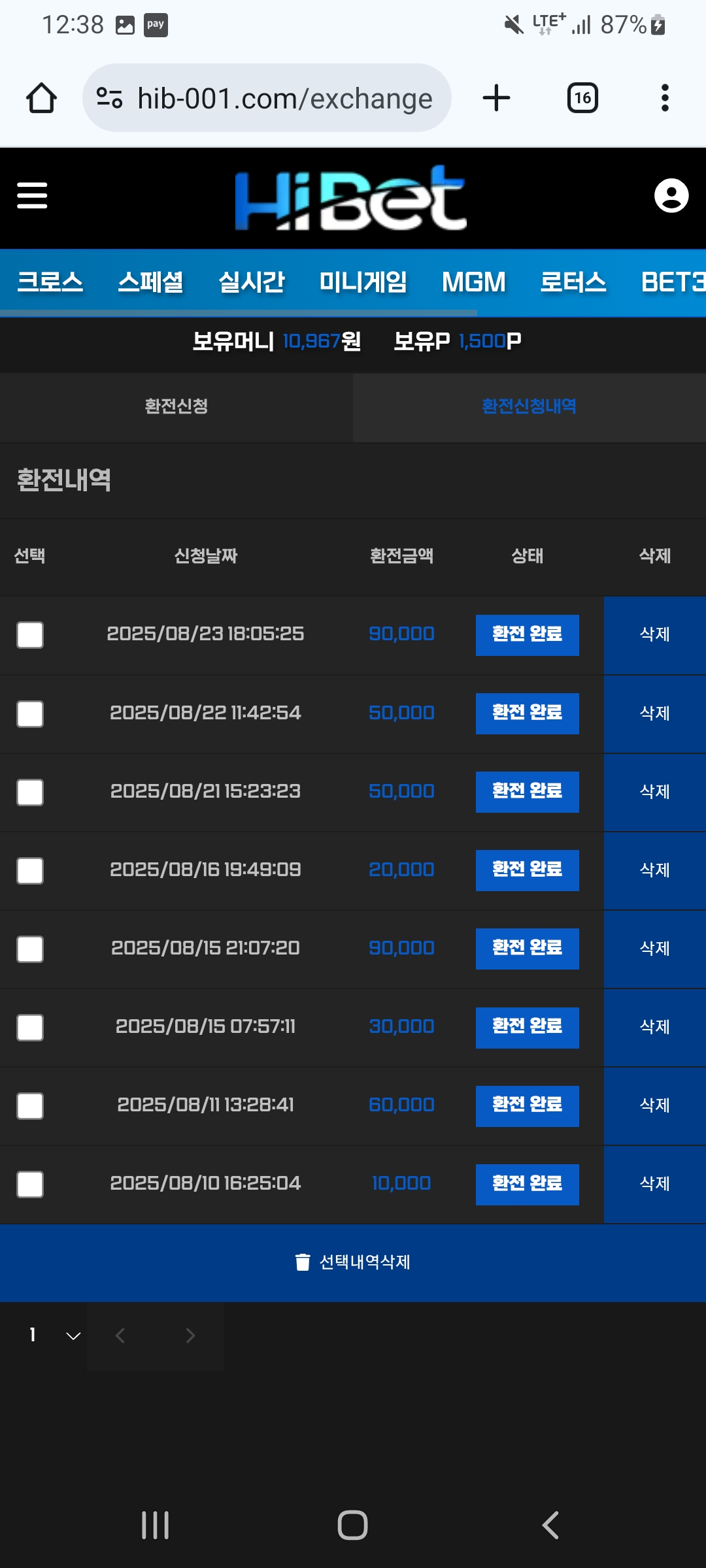Image resolution: width=706 pixels, height=1568 pixels.
Task: Check the box for 2025/08/23 18:05:25
Action: [x=30, y=634]
